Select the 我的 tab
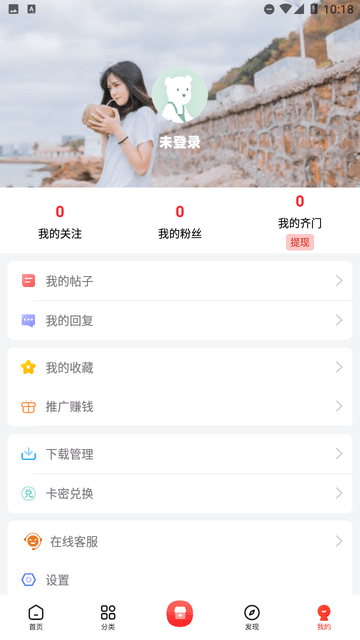The height and width of the screenshot is (640, 360). coord(324,617)
